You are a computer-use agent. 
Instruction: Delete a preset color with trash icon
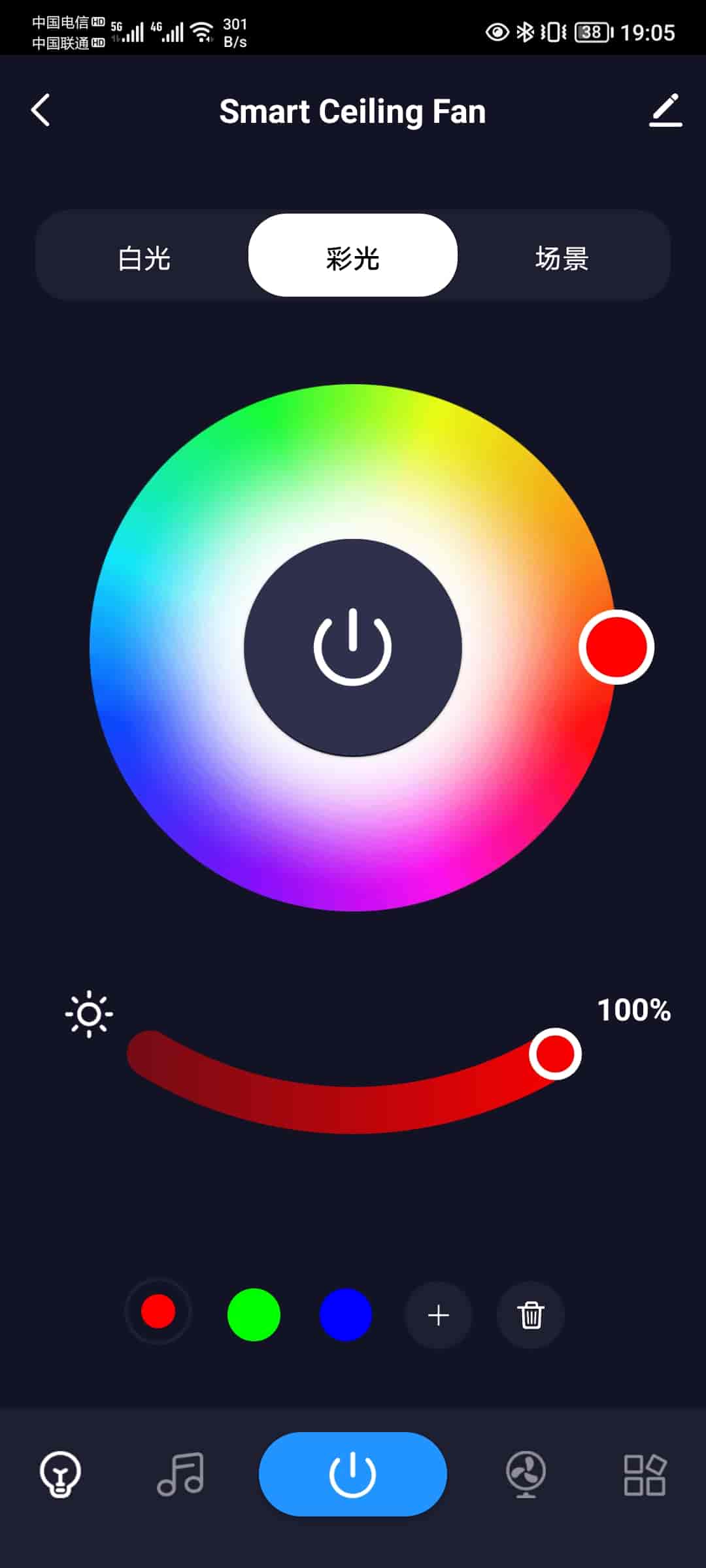click(x=531, y=1315)
